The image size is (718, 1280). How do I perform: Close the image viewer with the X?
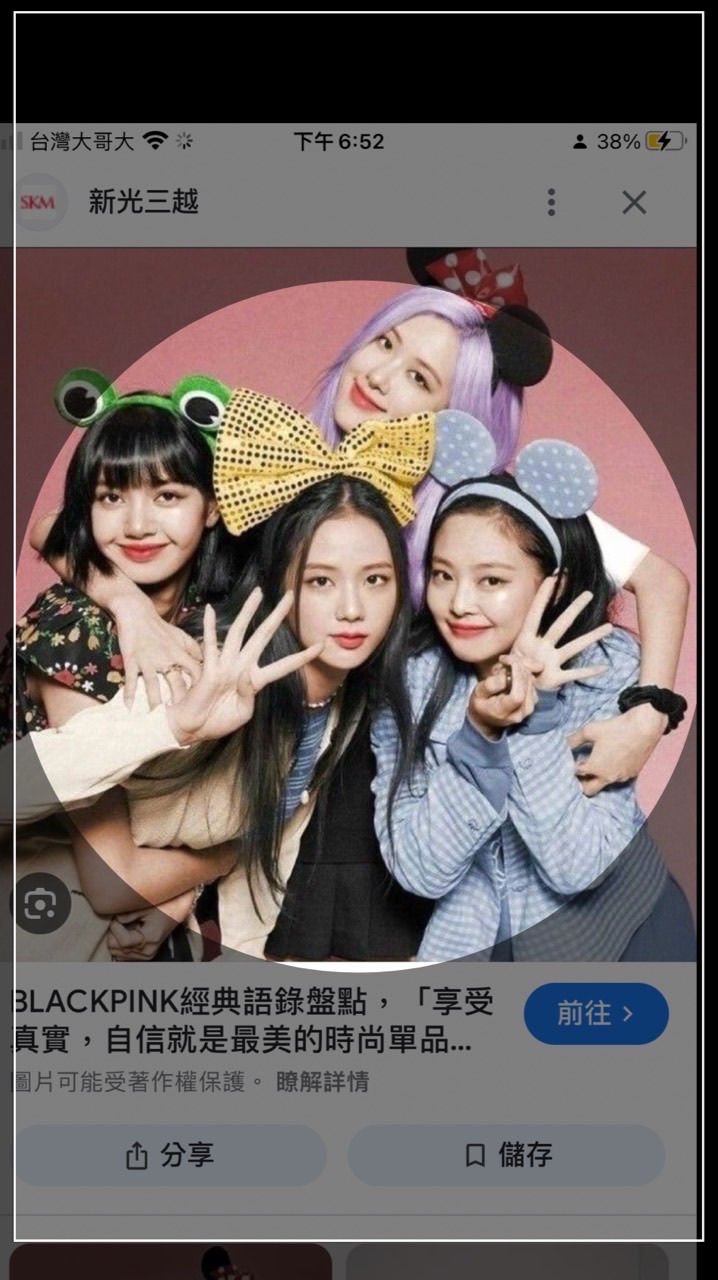coord(634,202)
